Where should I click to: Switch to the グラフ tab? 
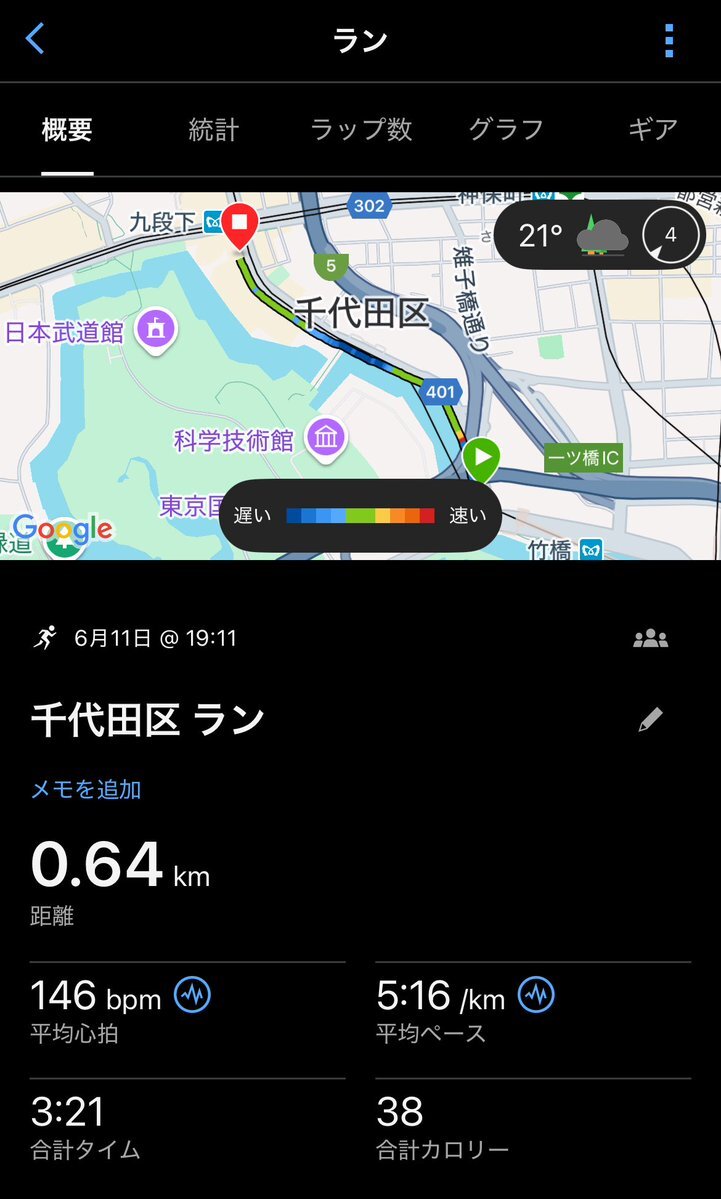click(x=506, y=129)
